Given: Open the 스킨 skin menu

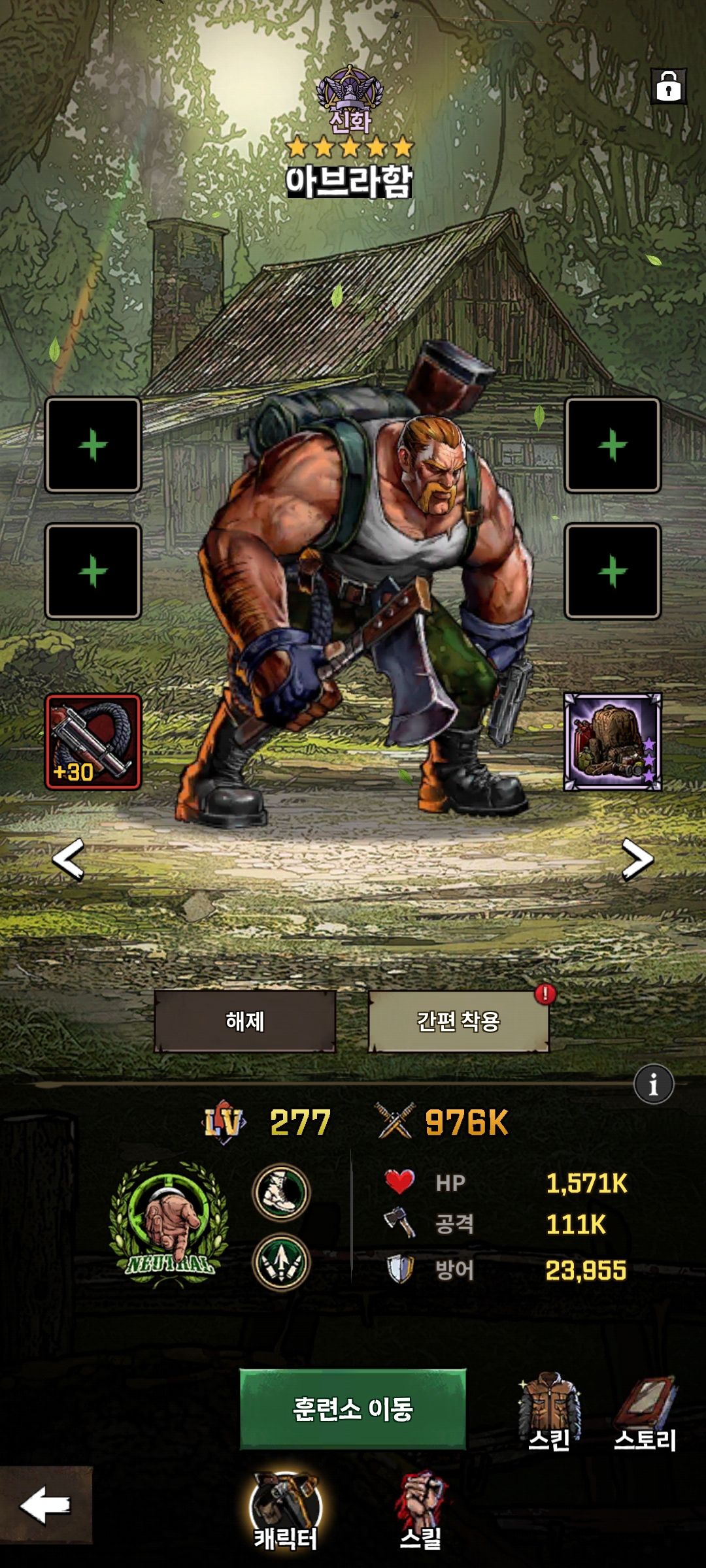Looking at the screenshot, I should click(549, 1413).
